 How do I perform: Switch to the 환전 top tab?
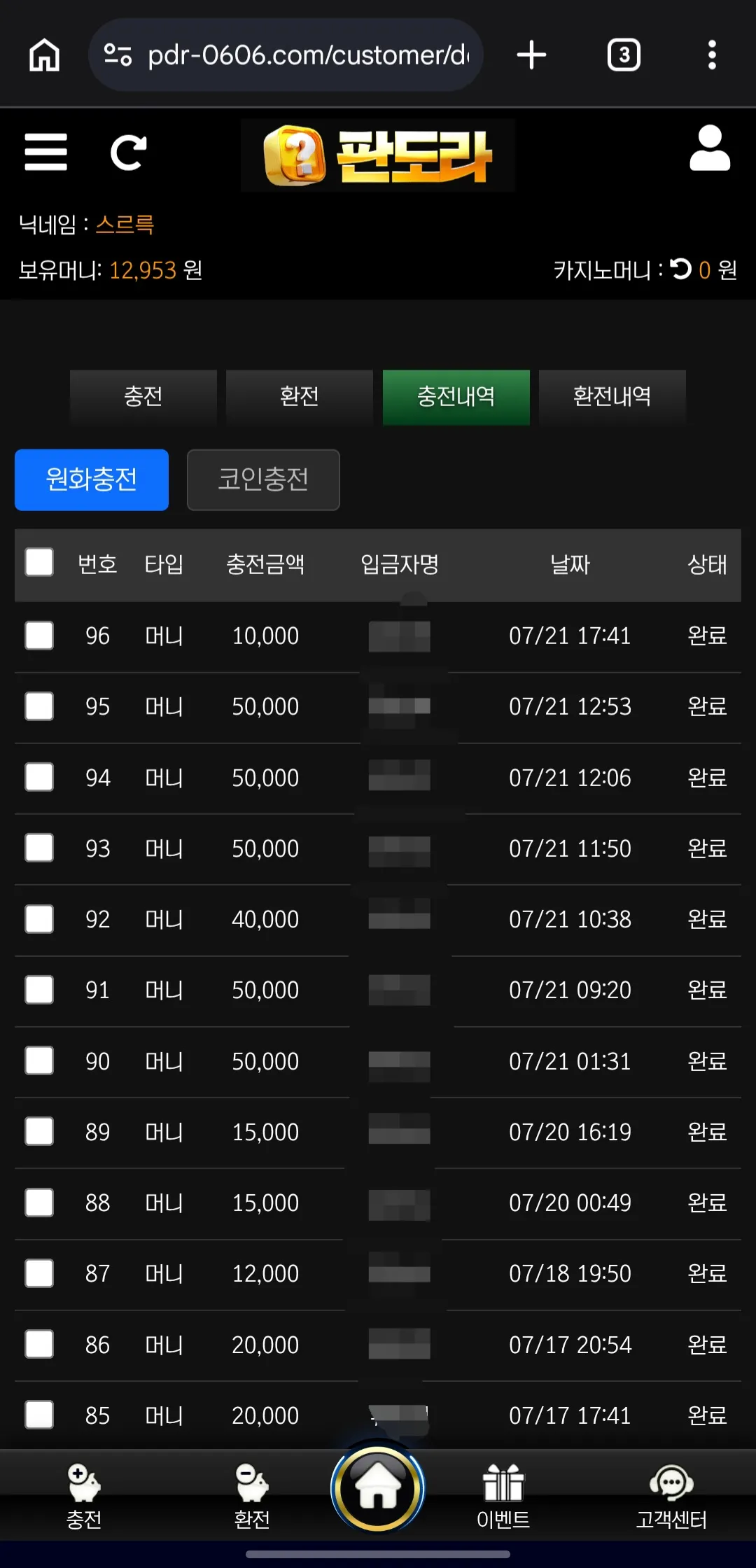point(300,397)
